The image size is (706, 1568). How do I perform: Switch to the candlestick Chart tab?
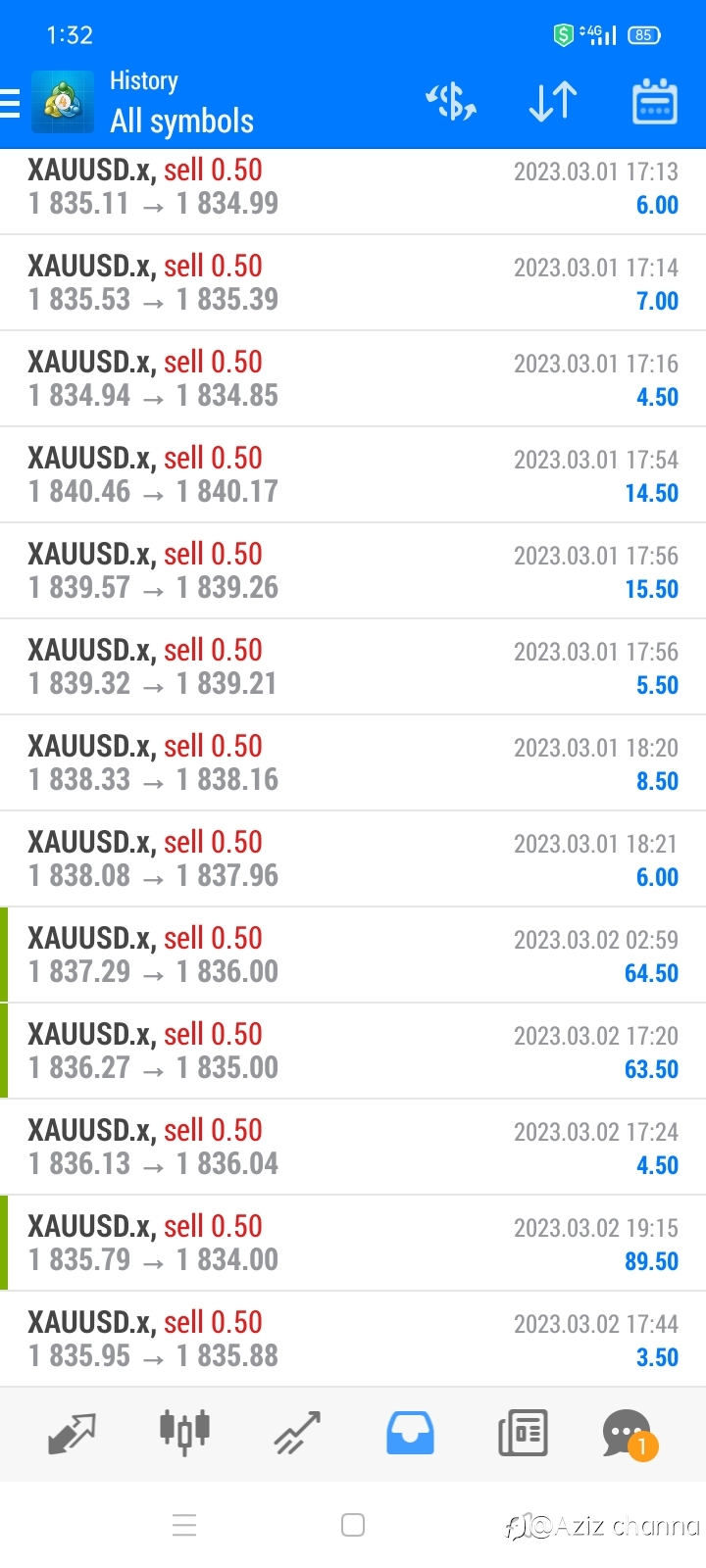tap(185, 1434)
